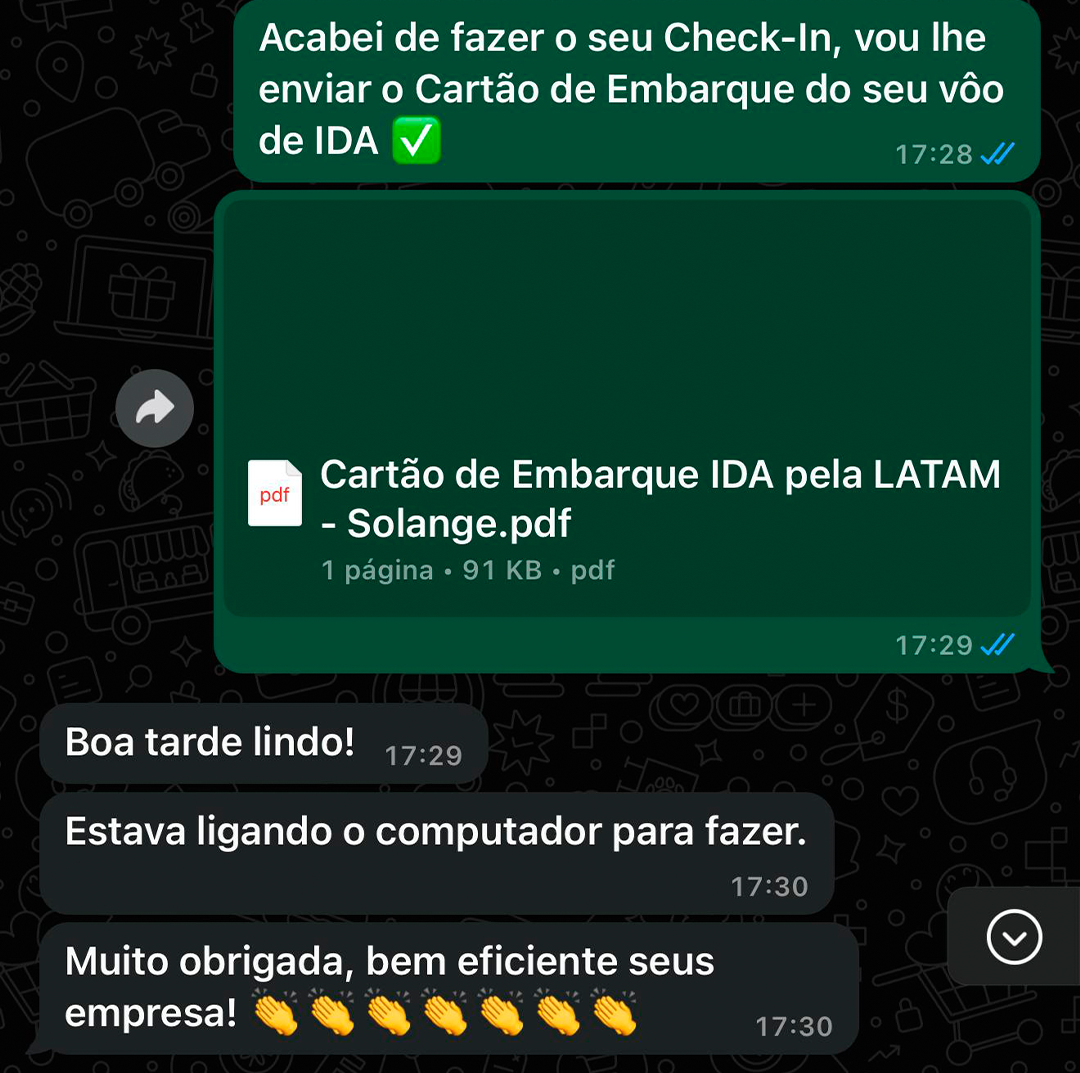This screenshot has height=1073, width=1080.
Task: Jump to the latest messages
Action: click(1014, 937)
